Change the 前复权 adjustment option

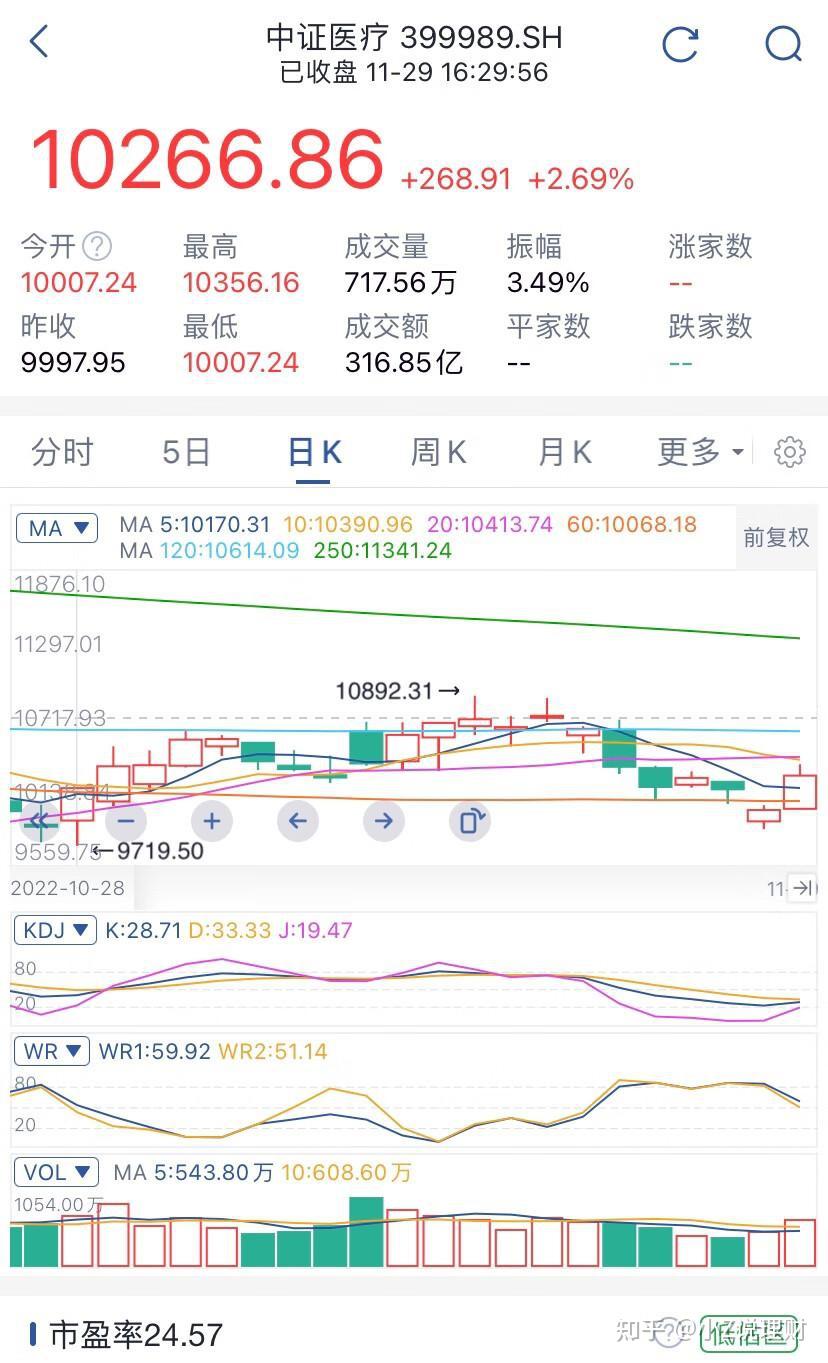point(776,537)
